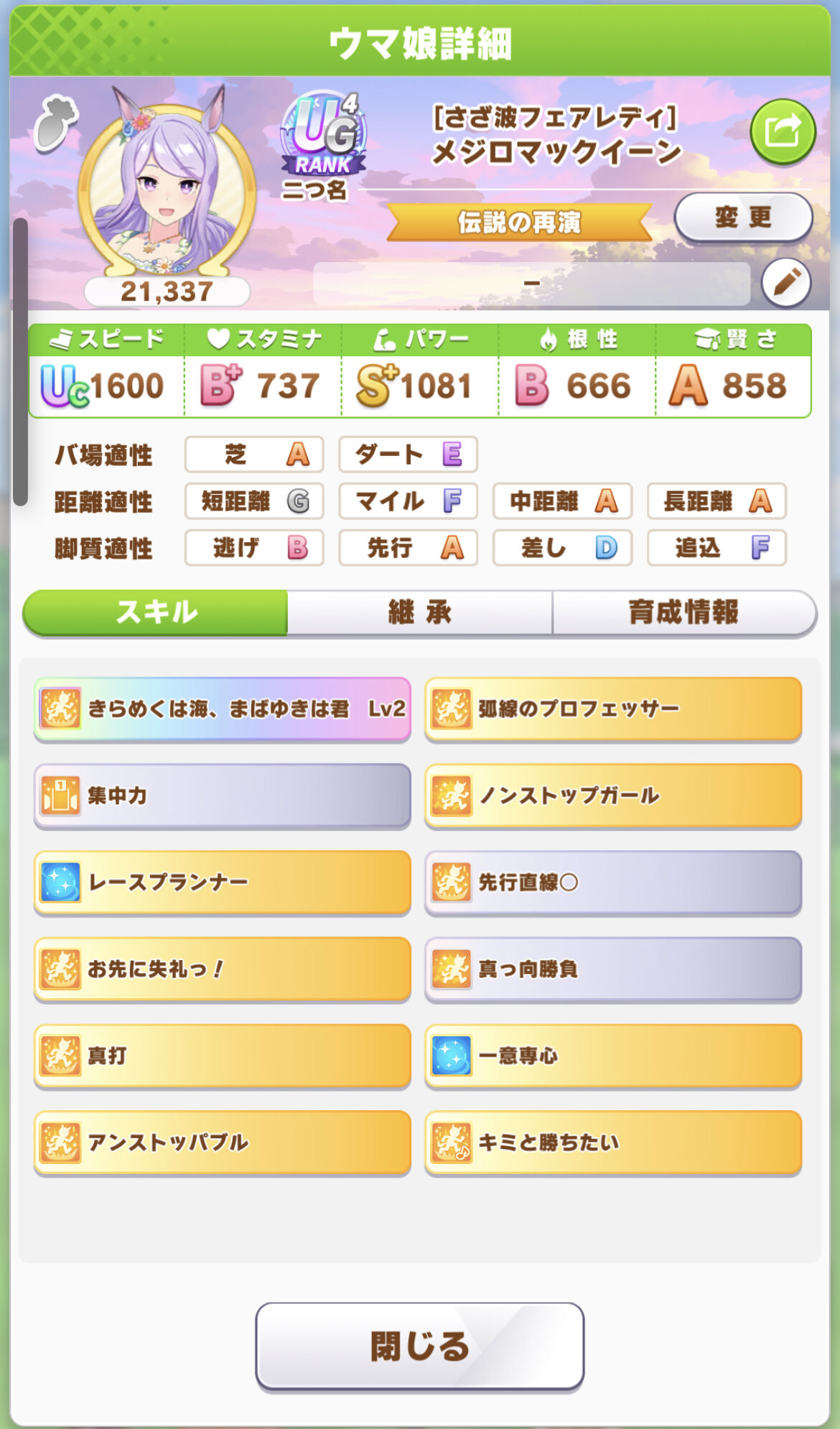This screenshot has height=1429, width=840.
Task: Switch to the 育成情報 tab
Action: pyautogui.click(x=684, y=613)
